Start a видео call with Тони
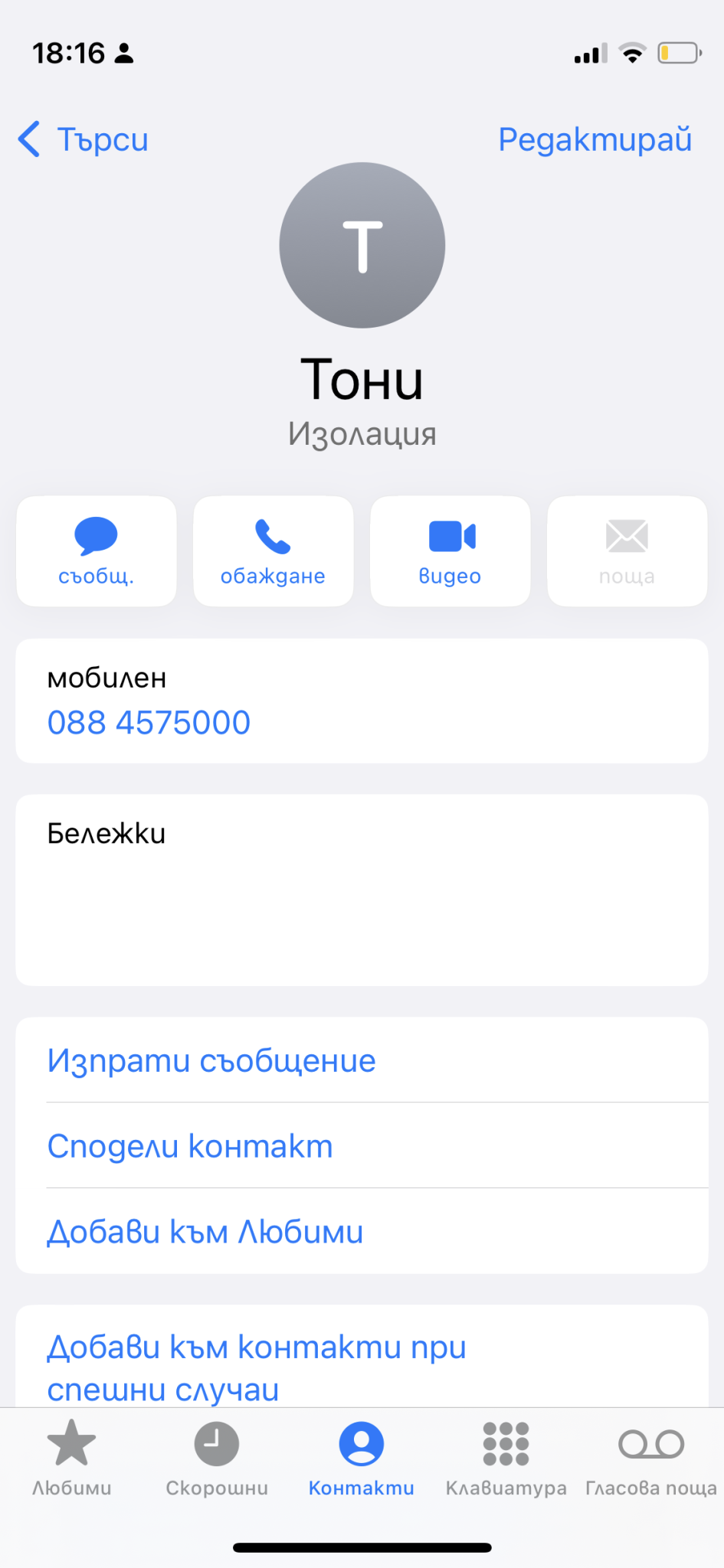Image resolution: width=724 pixels, height=1568 pixels. pyautogui.click(x=450, y=551)
